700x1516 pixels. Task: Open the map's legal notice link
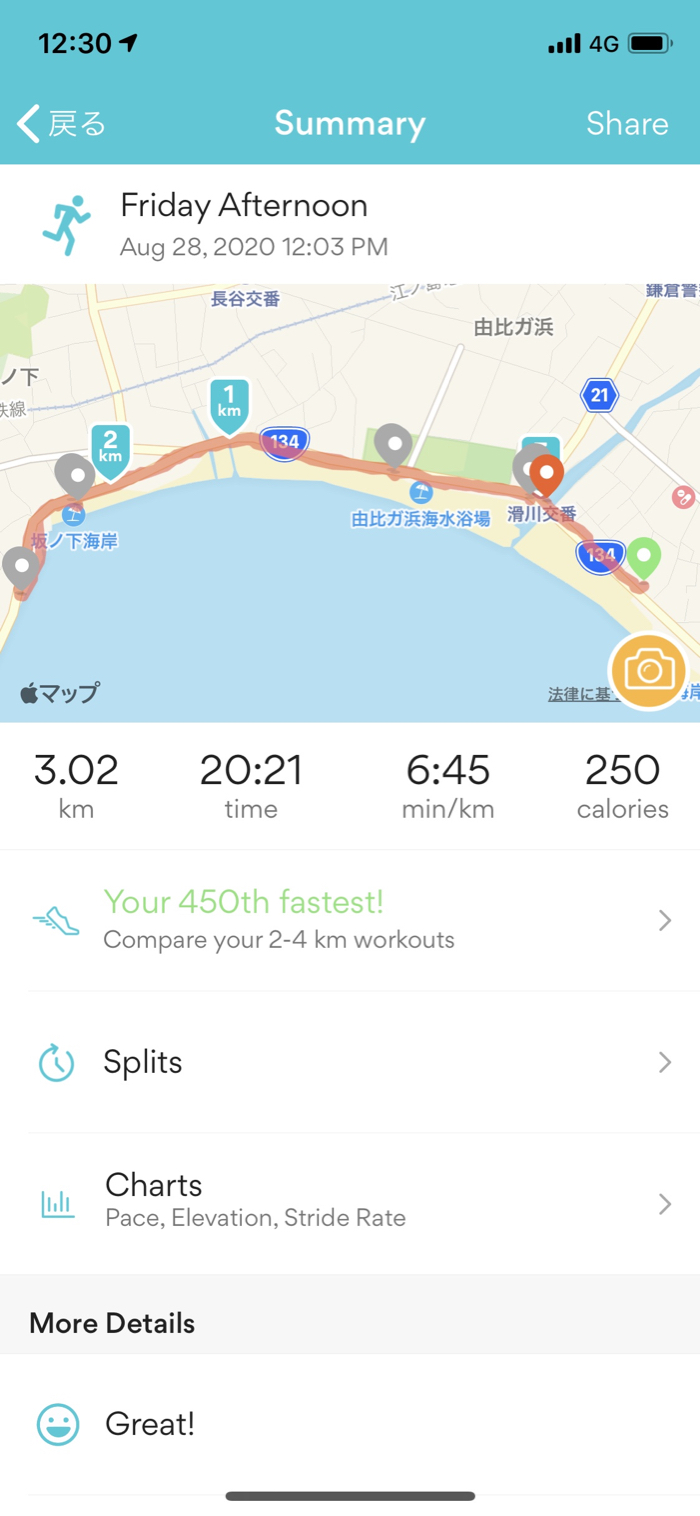pos(578,694)
